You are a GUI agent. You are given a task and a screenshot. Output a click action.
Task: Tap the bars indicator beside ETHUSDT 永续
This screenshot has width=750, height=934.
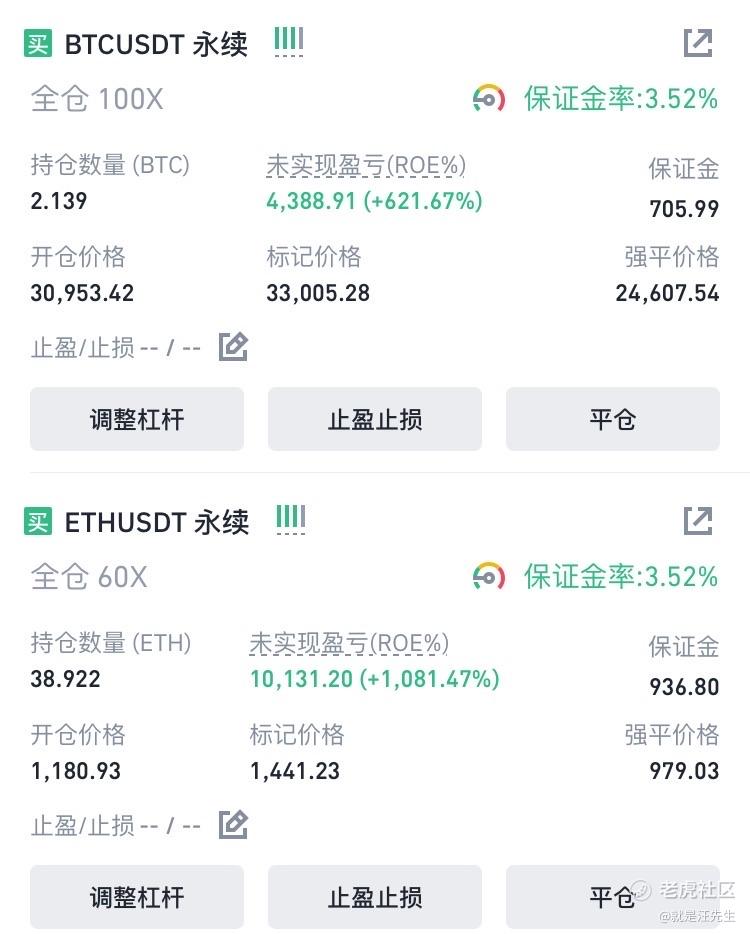click(x=291, y=519)
